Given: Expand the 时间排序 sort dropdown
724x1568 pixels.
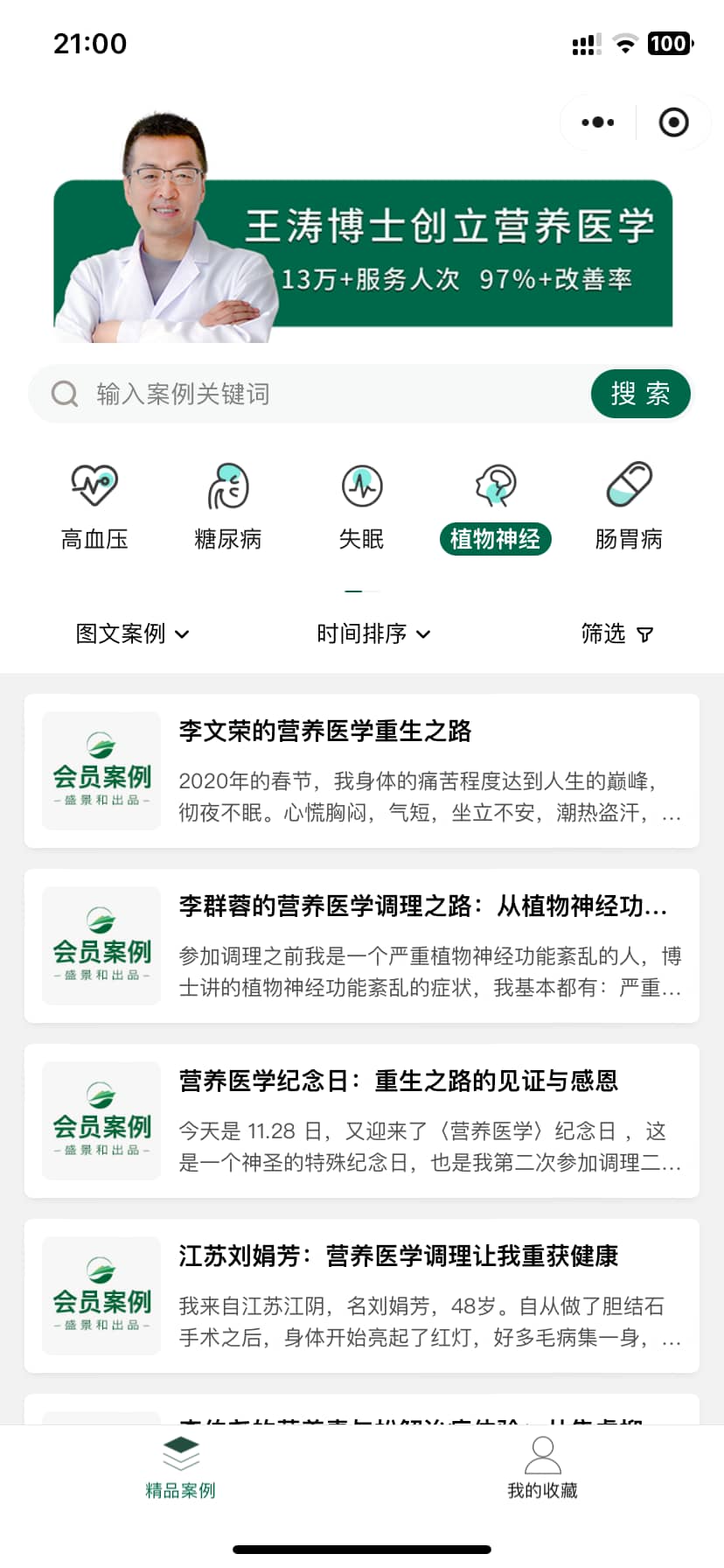Looking at the screenshot, I should tap(374, 633).
